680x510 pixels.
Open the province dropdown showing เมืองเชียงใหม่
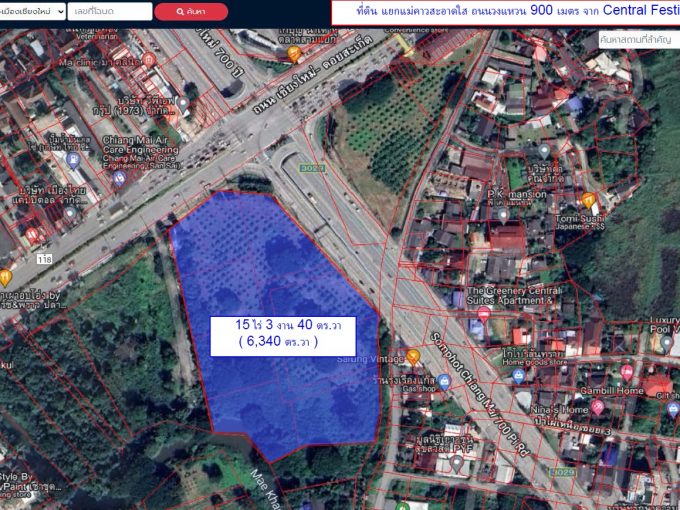[x=33, y=11]
